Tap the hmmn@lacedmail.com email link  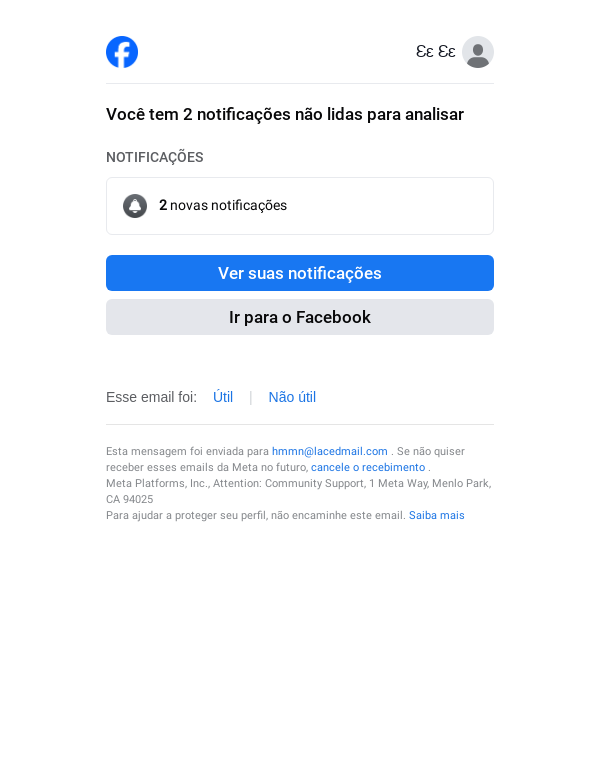tap(329, 451)
